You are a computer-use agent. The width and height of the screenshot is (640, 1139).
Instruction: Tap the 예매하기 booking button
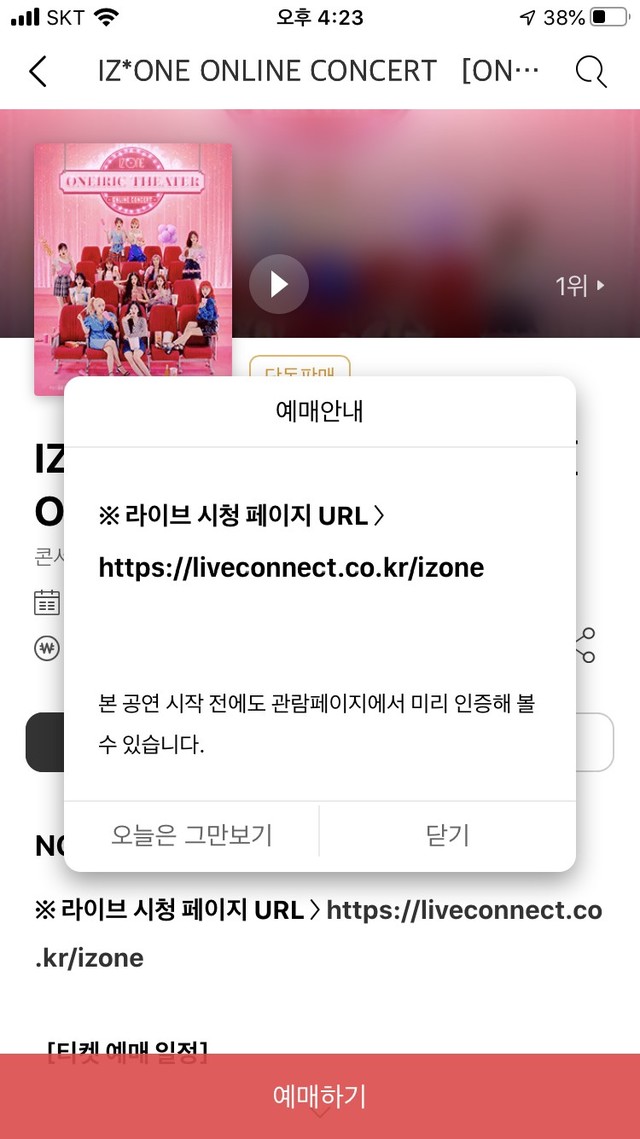point(320,1096)
